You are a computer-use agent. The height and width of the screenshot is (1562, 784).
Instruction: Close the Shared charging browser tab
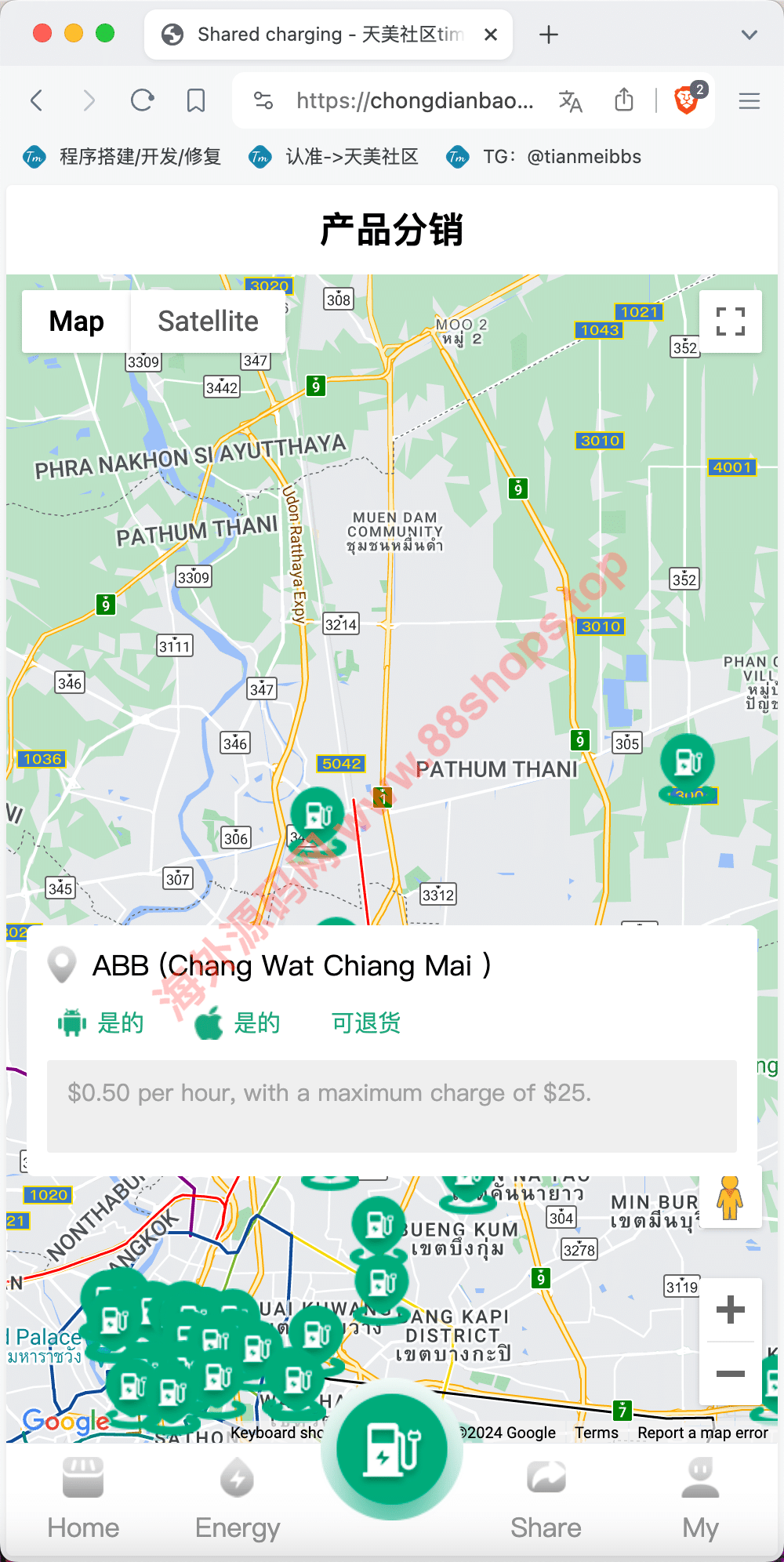[491, 35]
